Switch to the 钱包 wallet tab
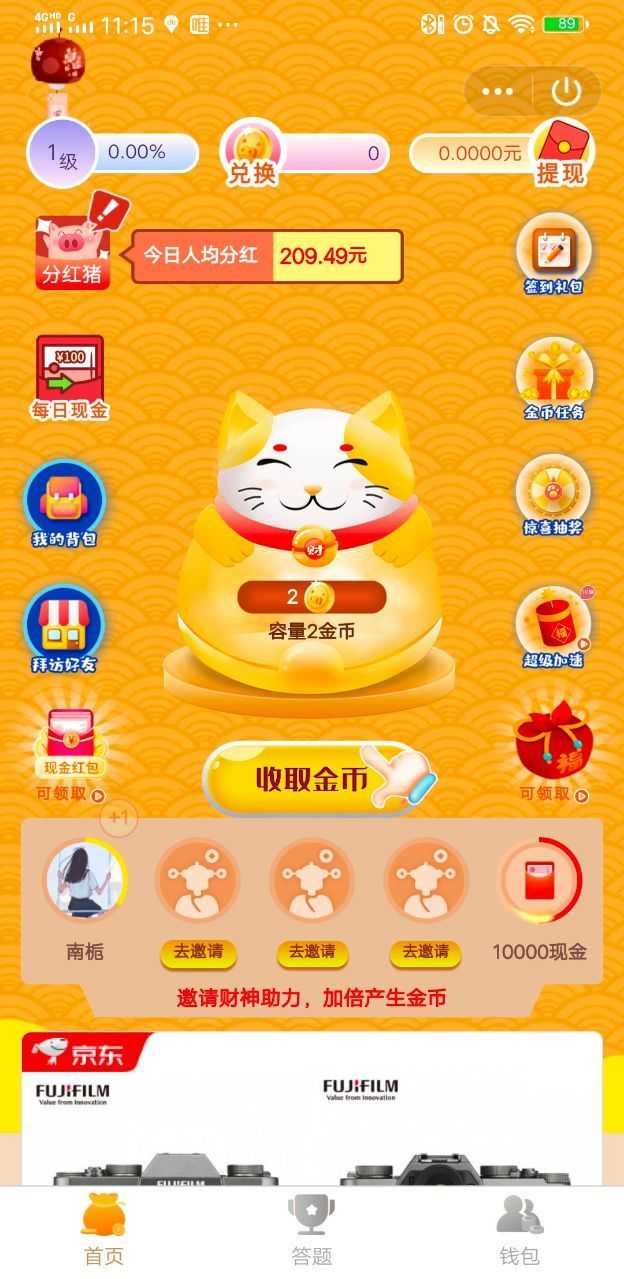 pyautogui.click(x=519, y=1232)
